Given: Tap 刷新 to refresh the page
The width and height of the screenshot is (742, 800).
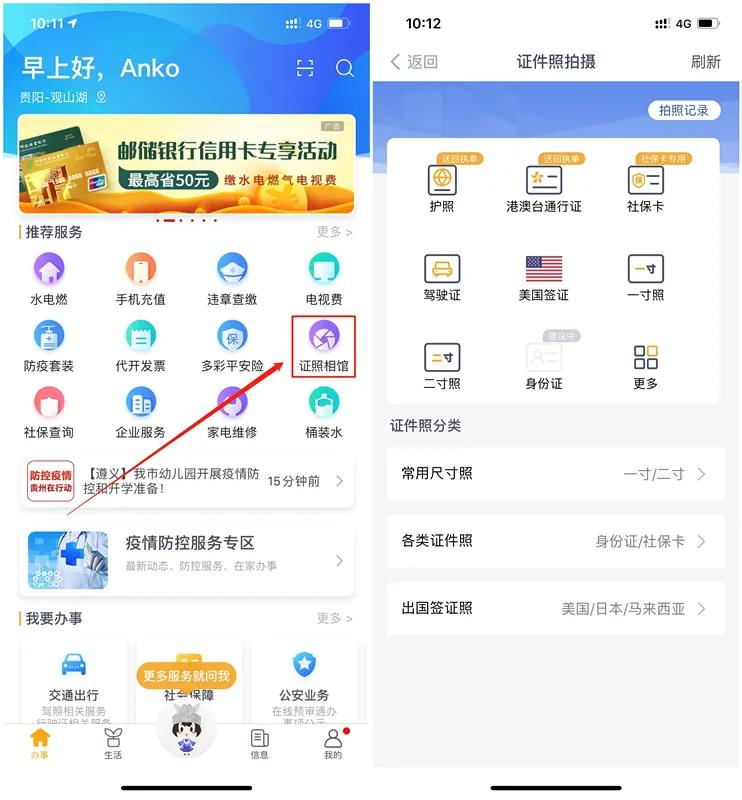Looking at the screenshot, I should (705, 62).
